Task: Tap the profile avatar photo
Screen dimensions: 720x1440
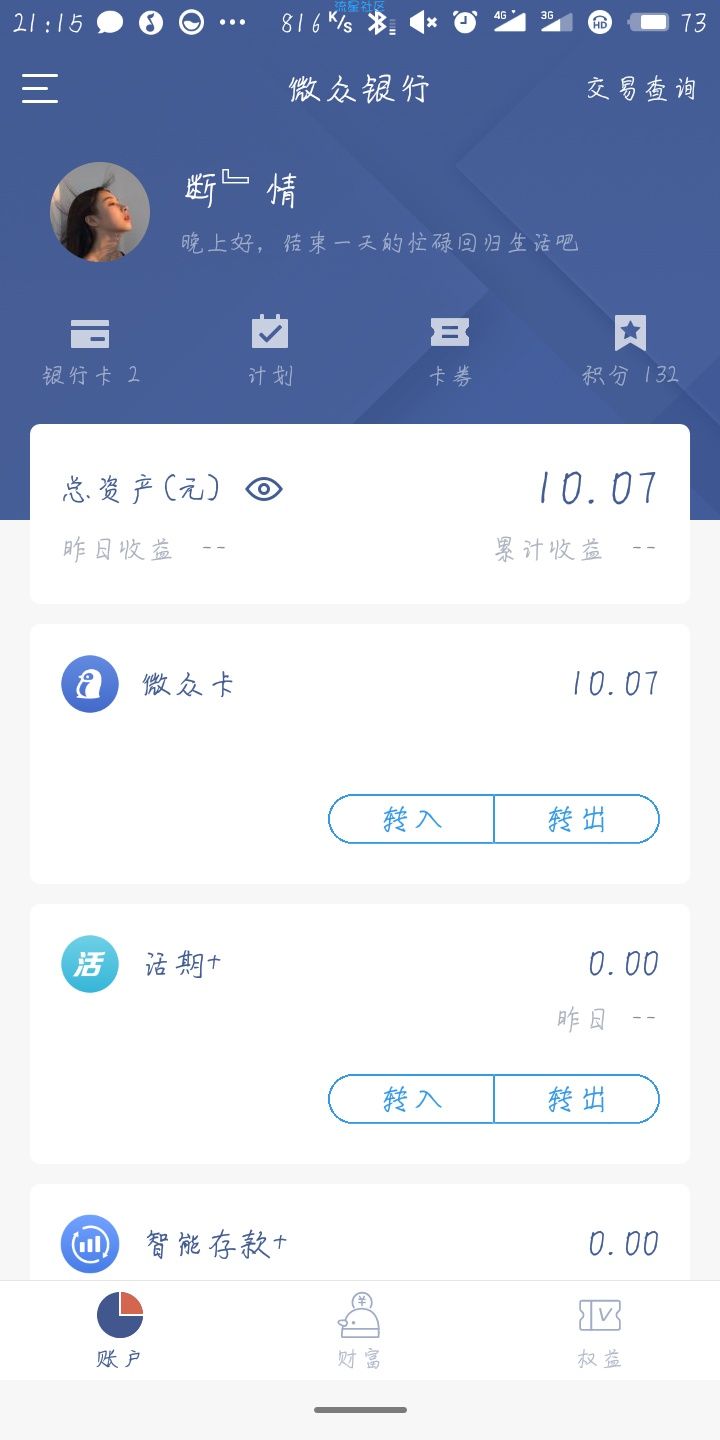Action: [x=100, y=212]
